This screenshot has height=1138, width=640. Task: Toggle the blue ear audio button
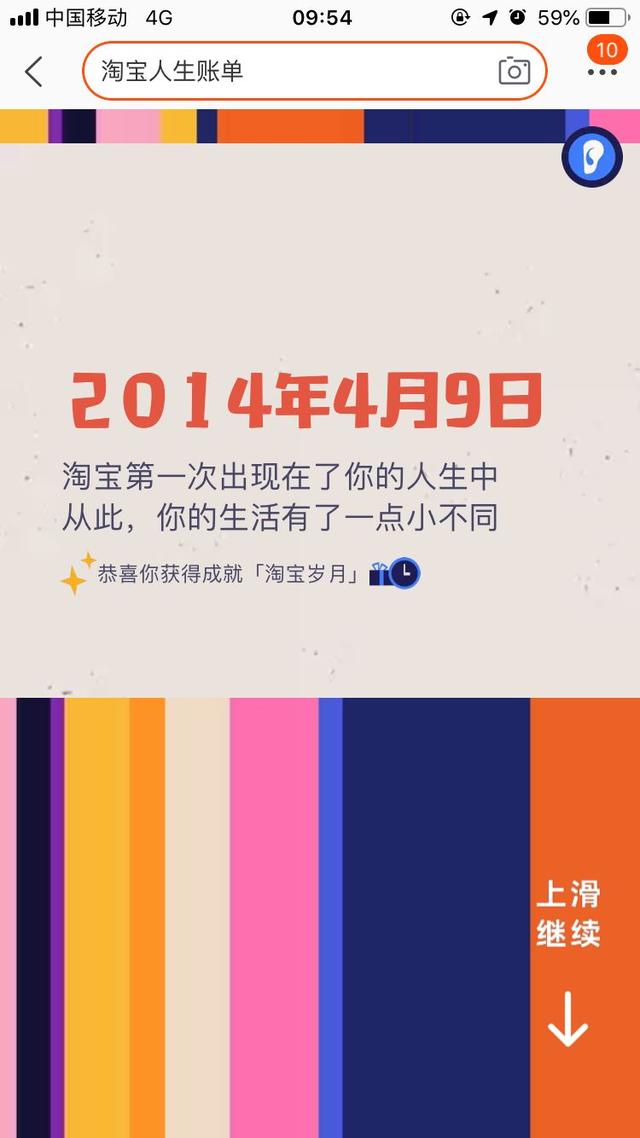coord(591,157)
